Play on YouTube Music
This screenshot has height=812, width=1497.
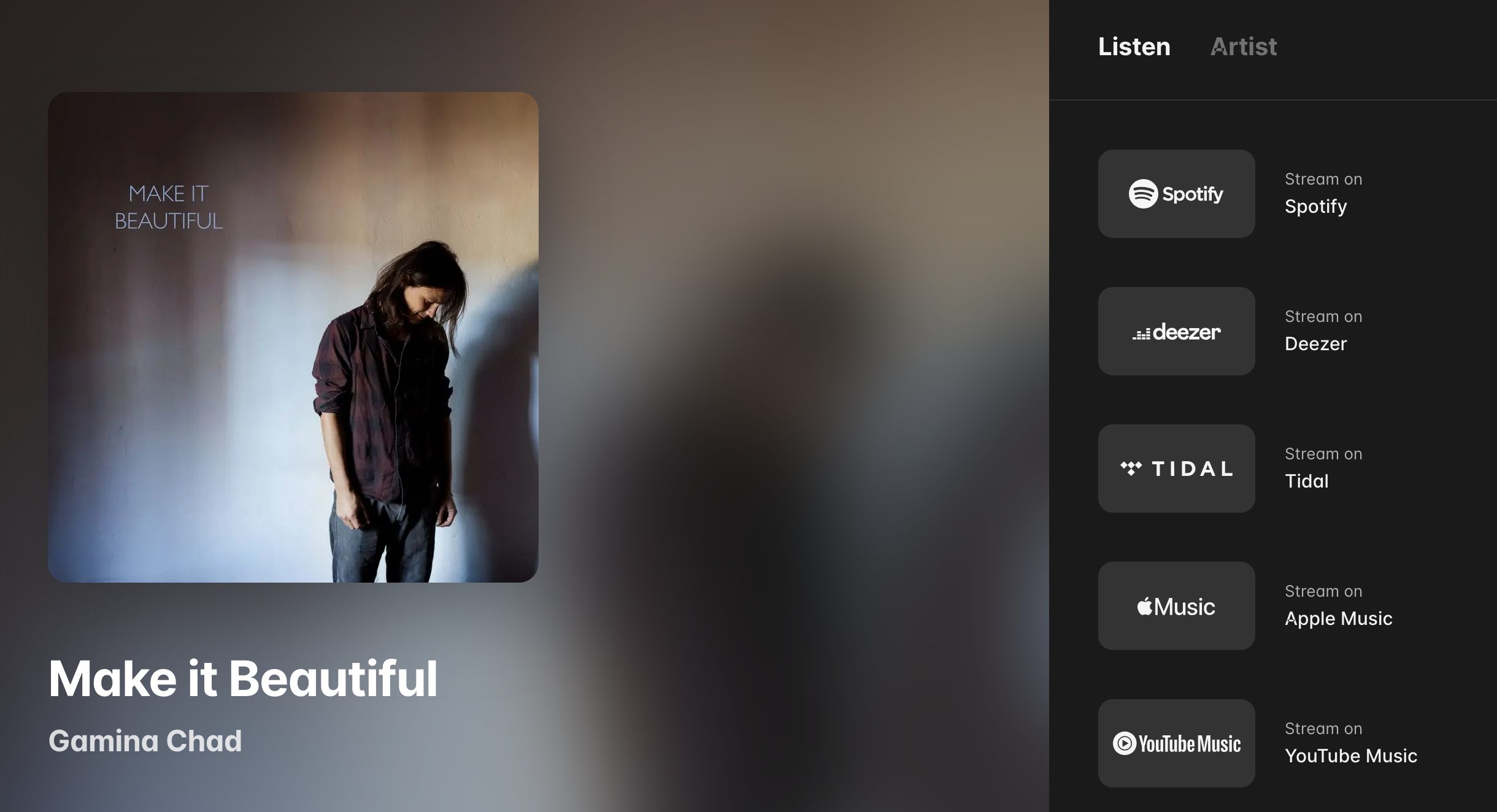click(1176, 743)
